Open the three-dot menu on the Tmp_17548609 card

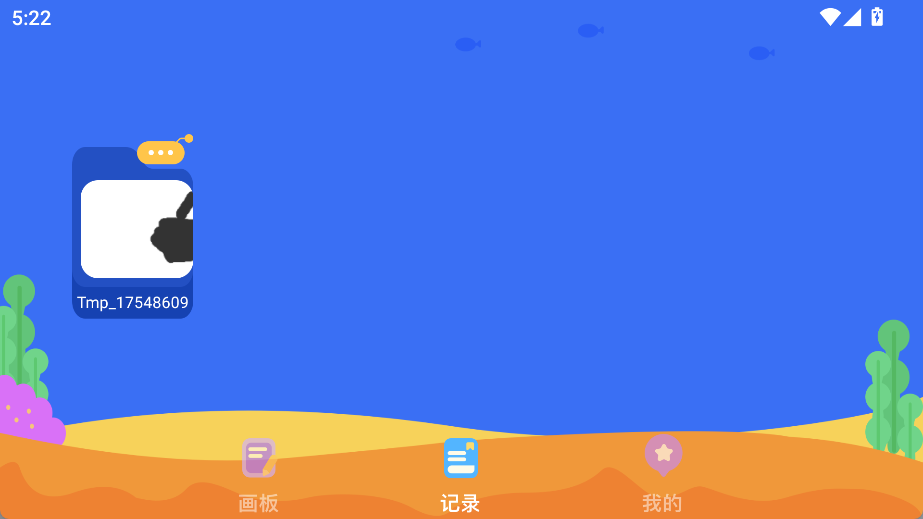(x=160, y=153)
